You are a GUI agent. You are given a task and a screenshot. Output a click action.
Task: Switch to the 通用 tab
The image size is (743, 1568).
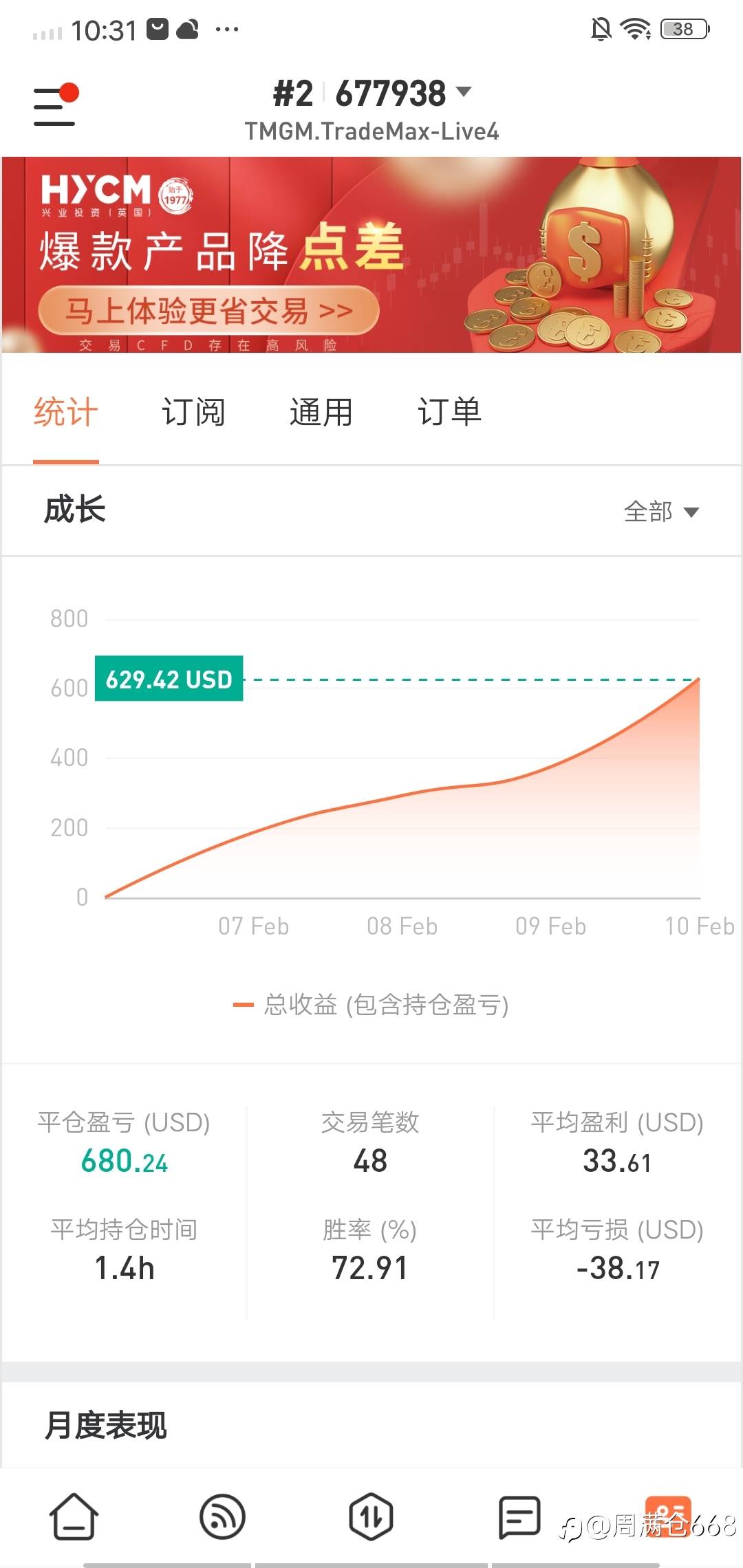coord(321,413)
